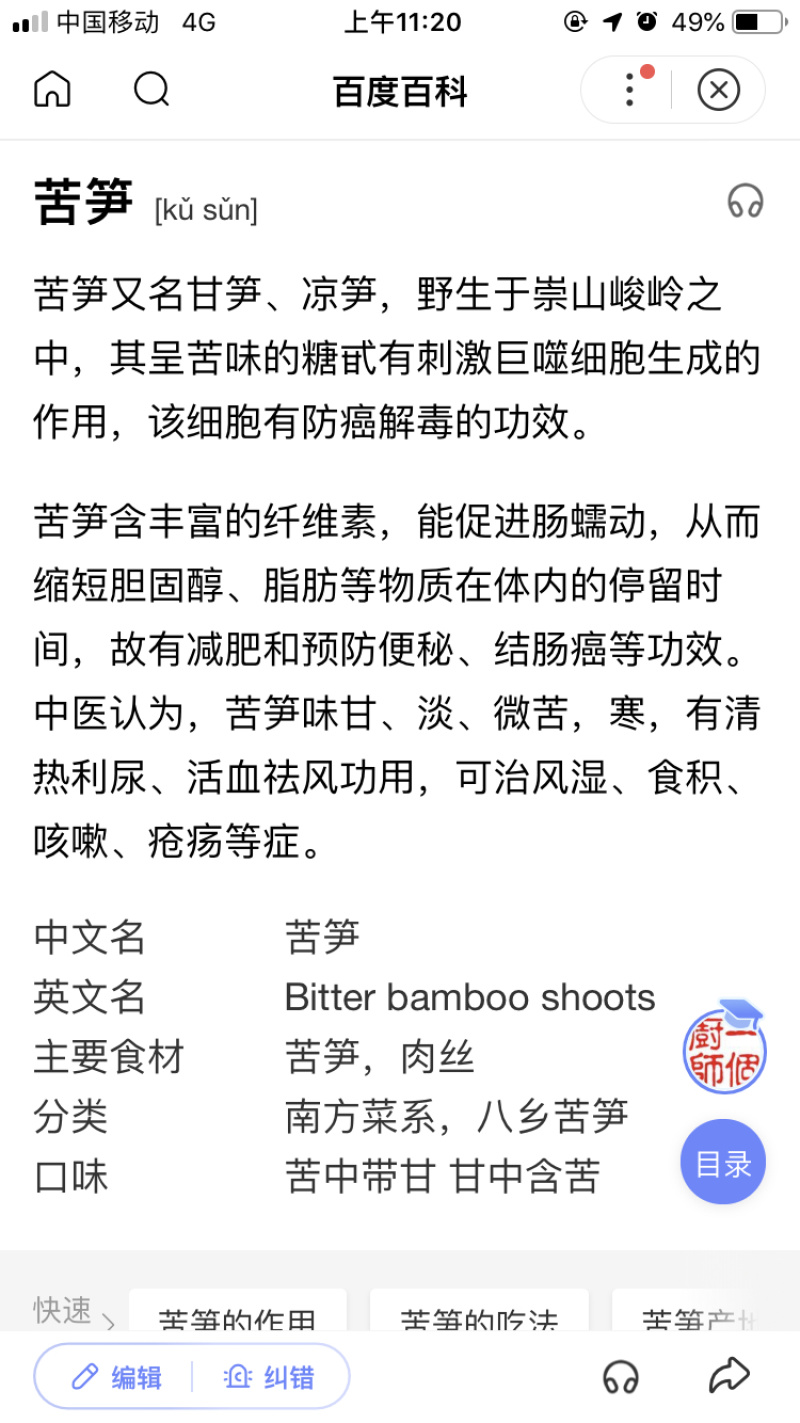
Task: Jump to the 苦笋的吃法 quick section
Action: coord(479,1312)
